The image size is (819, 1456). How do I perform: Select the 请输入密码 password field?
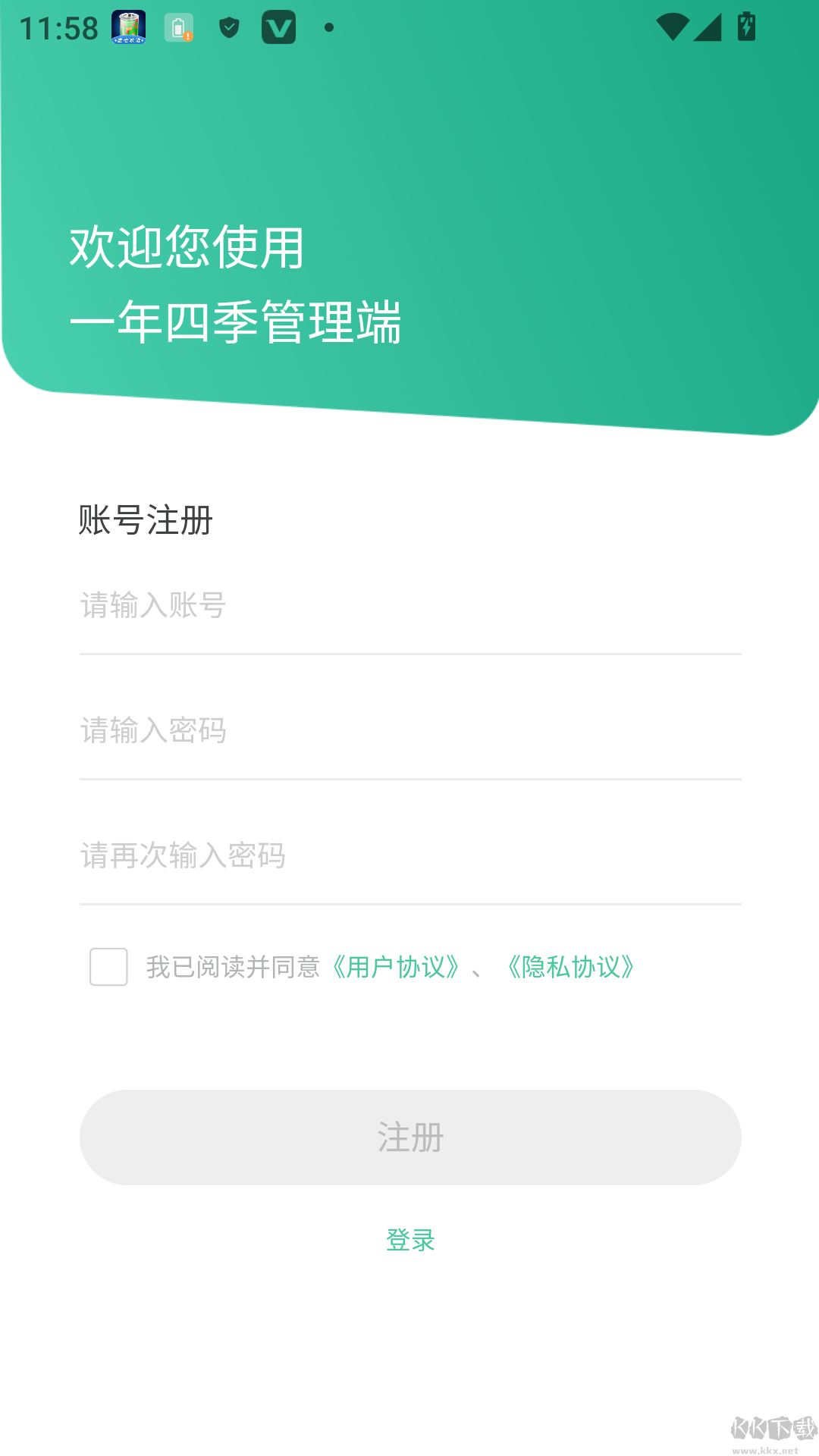coord(409,731)
